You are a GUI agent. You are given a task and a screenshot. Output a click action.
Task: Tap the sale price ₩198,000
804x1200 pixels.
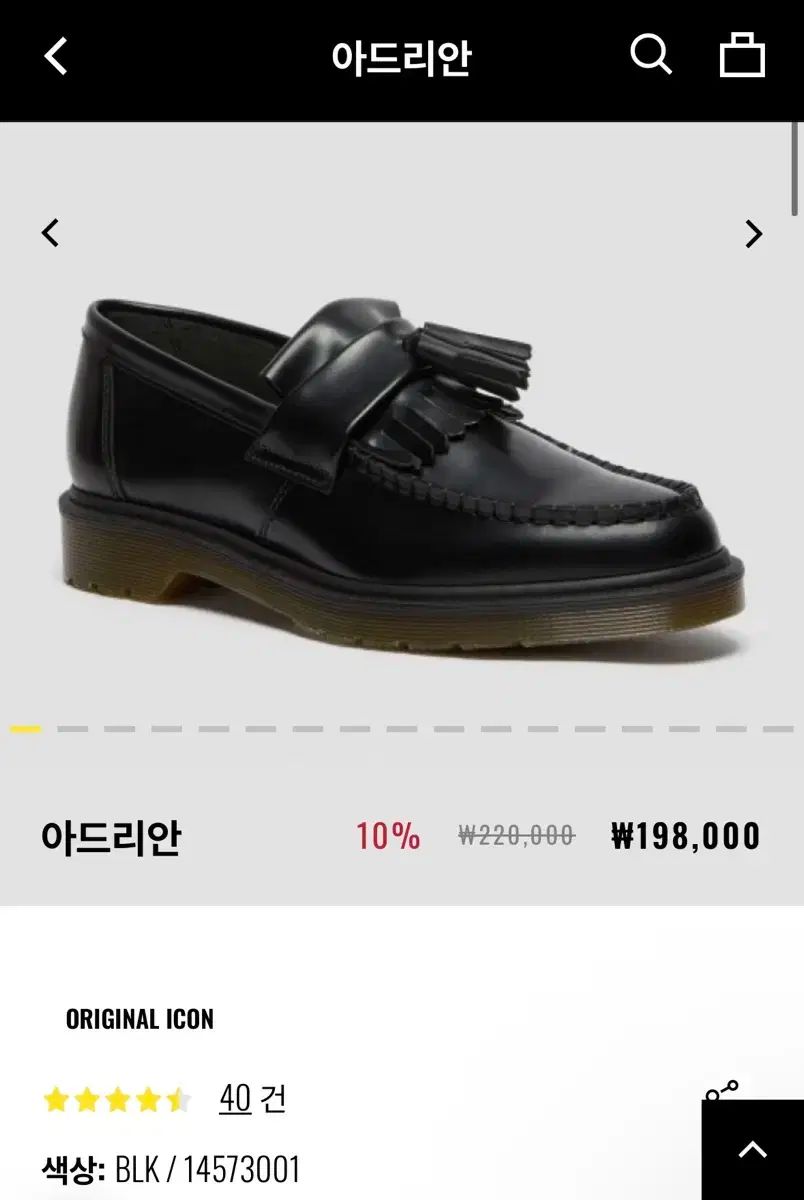pos(684,836)
